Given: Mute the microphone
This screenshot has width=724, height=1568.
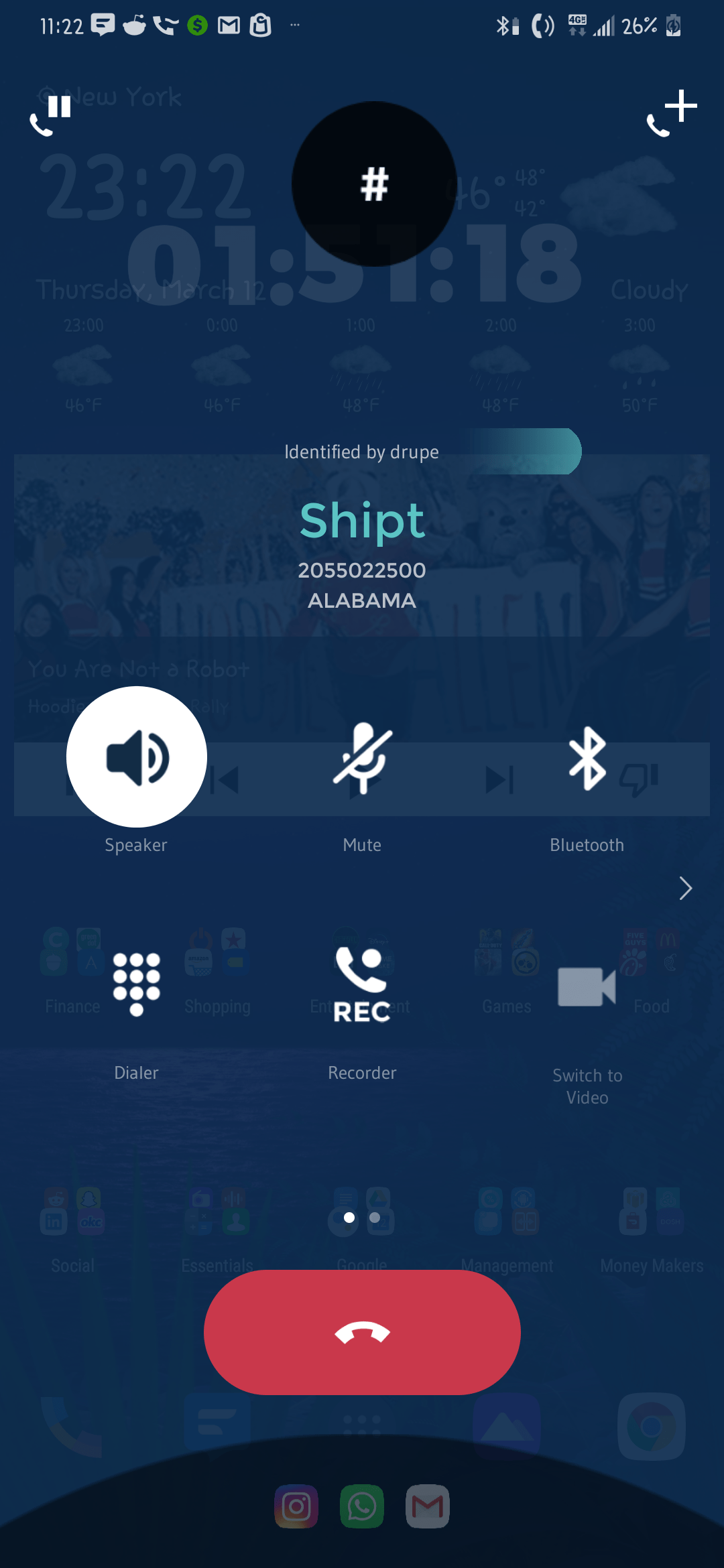Looking at the screenshot, I should (x=362, y=759).
